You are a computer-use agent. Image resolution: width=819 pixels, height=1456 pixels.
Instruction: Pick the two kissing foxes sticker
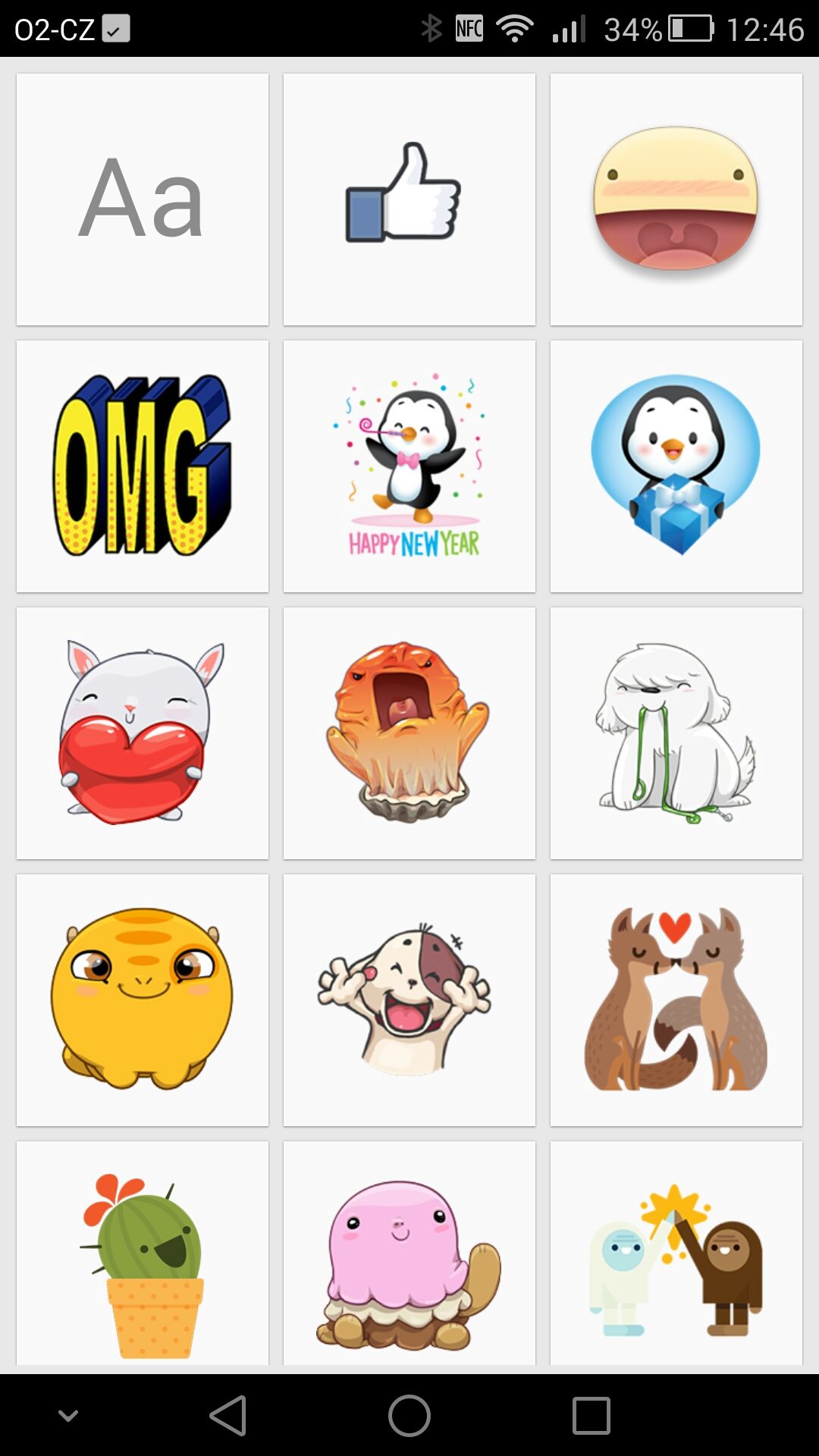click(676, 1000)
